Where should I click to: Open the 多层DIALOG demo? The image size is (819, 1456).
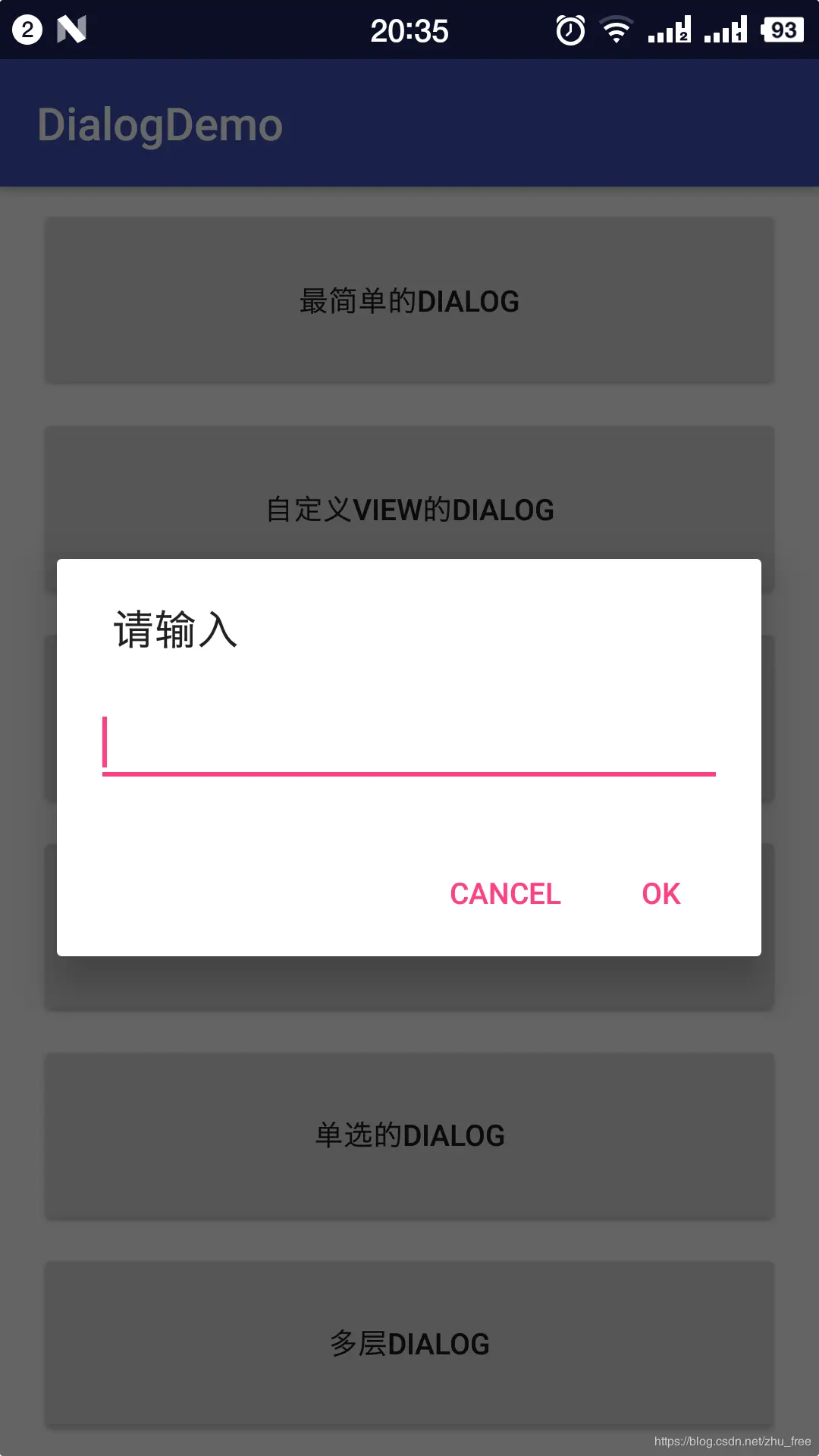[409, 1343]
